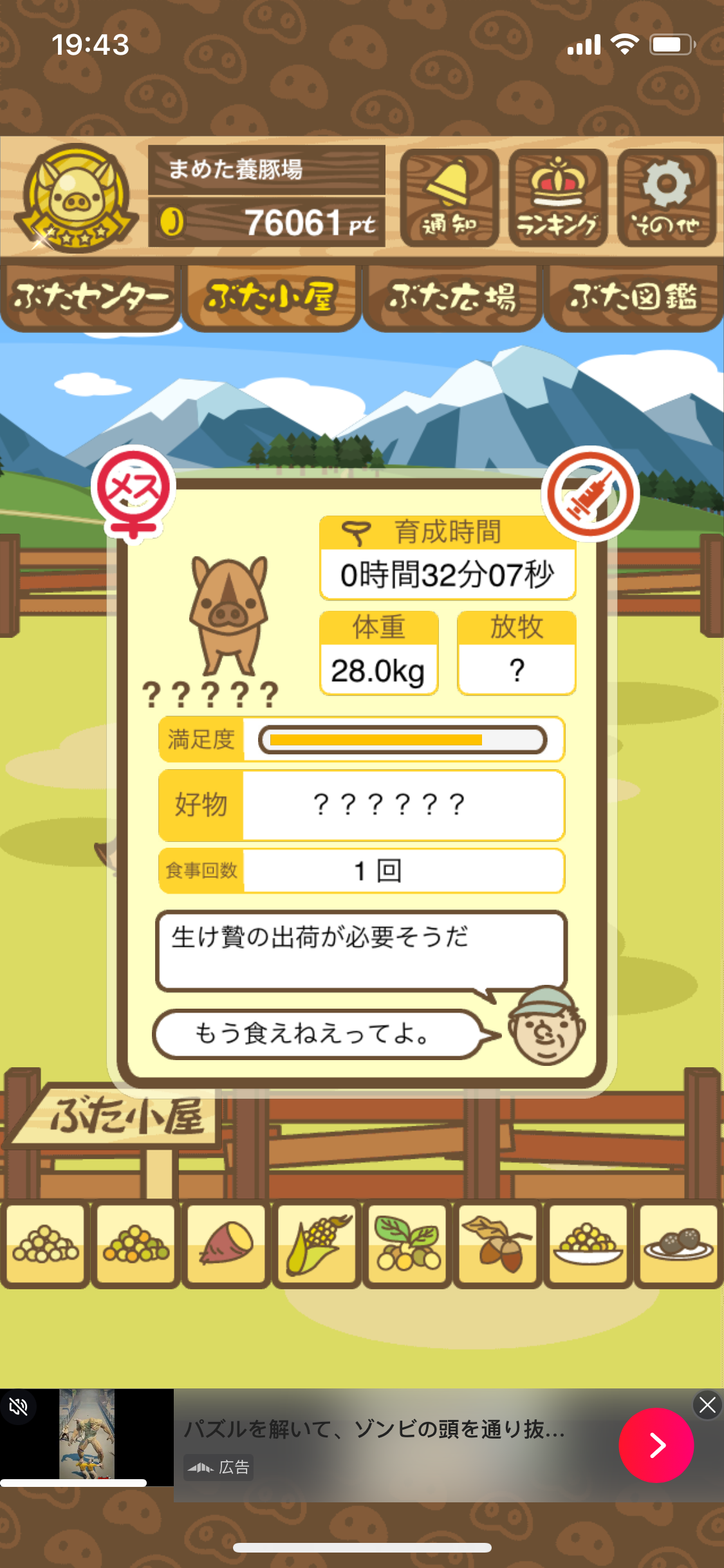Open the ad with the red arrow
The height and width of the screenshot is (1568, 724).
point(656,1446)
